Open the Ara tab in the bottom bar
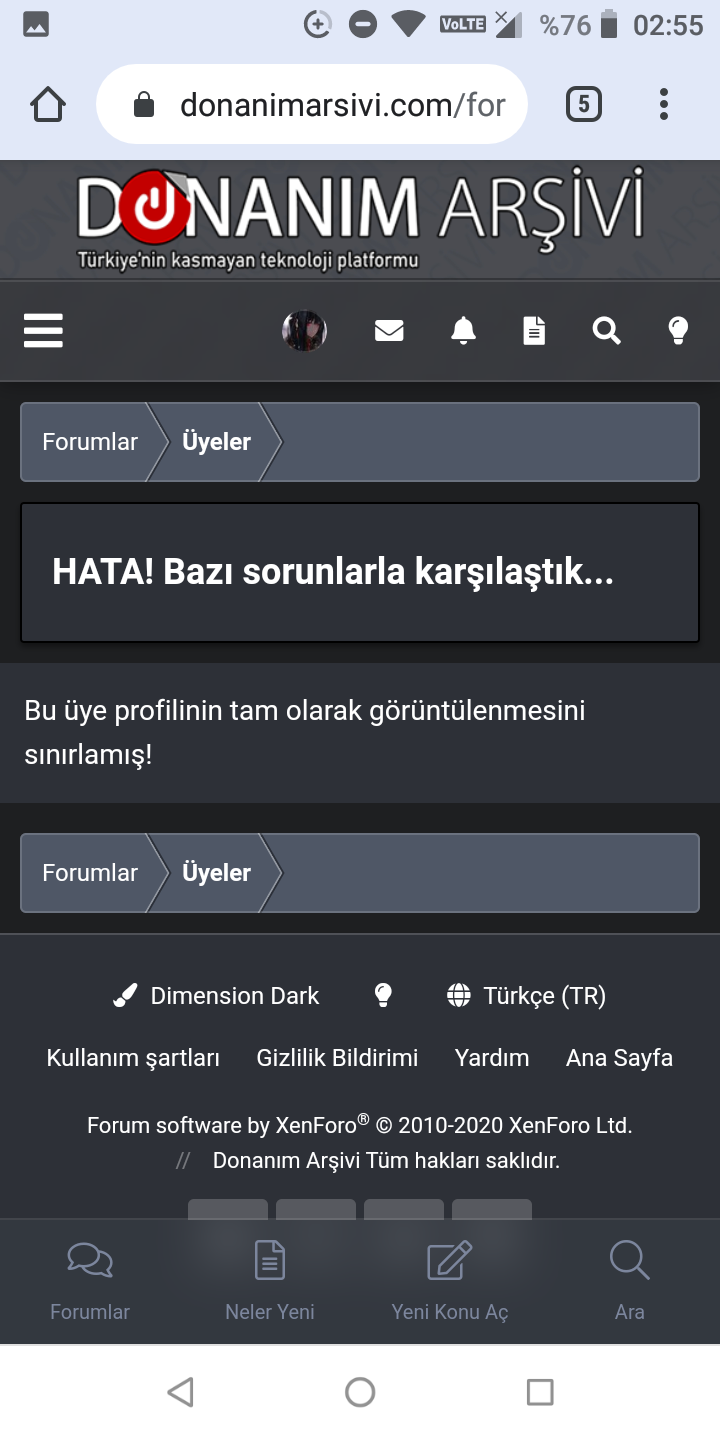The width and height of the screenshot is (720, 1440). click(x=630, y=1280)
